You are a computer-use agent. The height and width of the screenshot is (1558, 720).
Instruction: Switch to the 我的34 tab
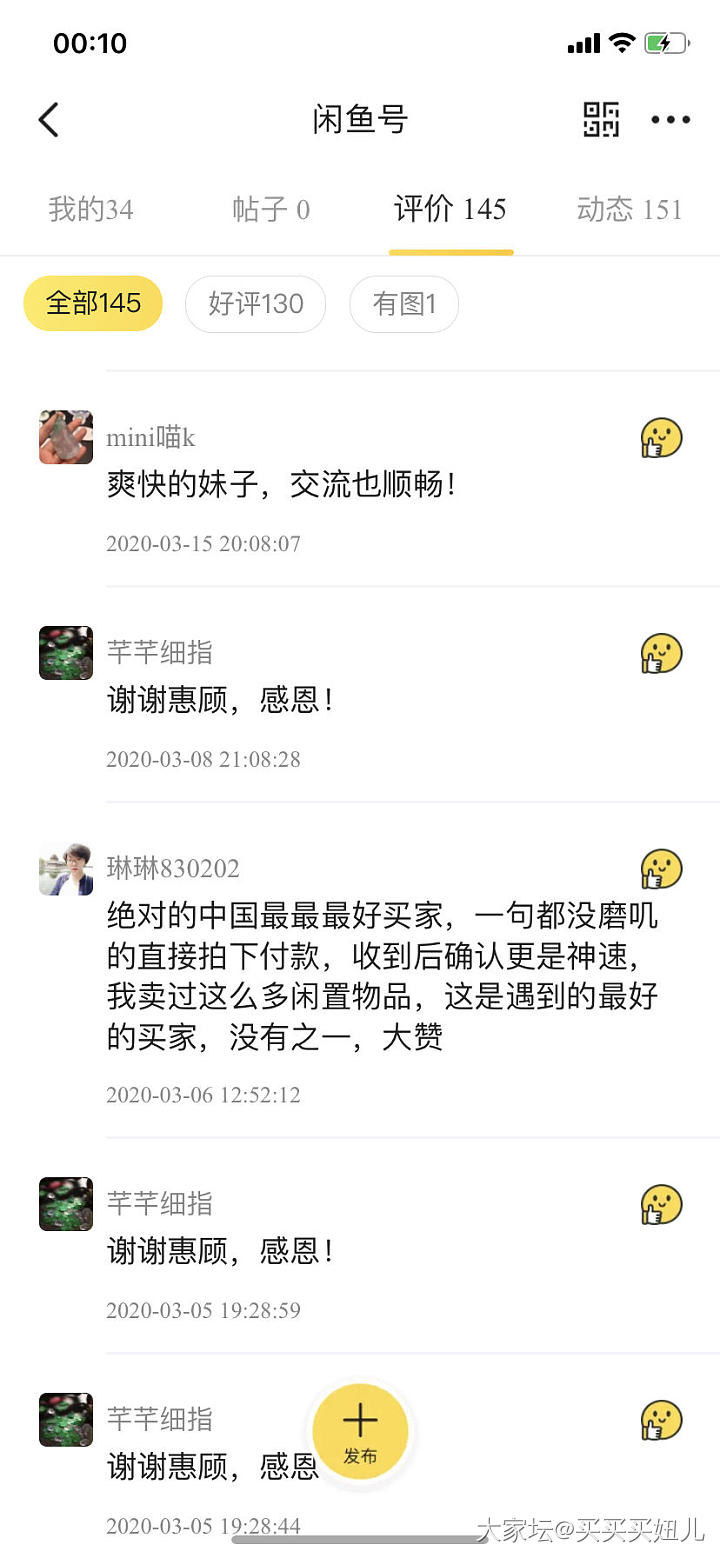(x=91, y=210)
